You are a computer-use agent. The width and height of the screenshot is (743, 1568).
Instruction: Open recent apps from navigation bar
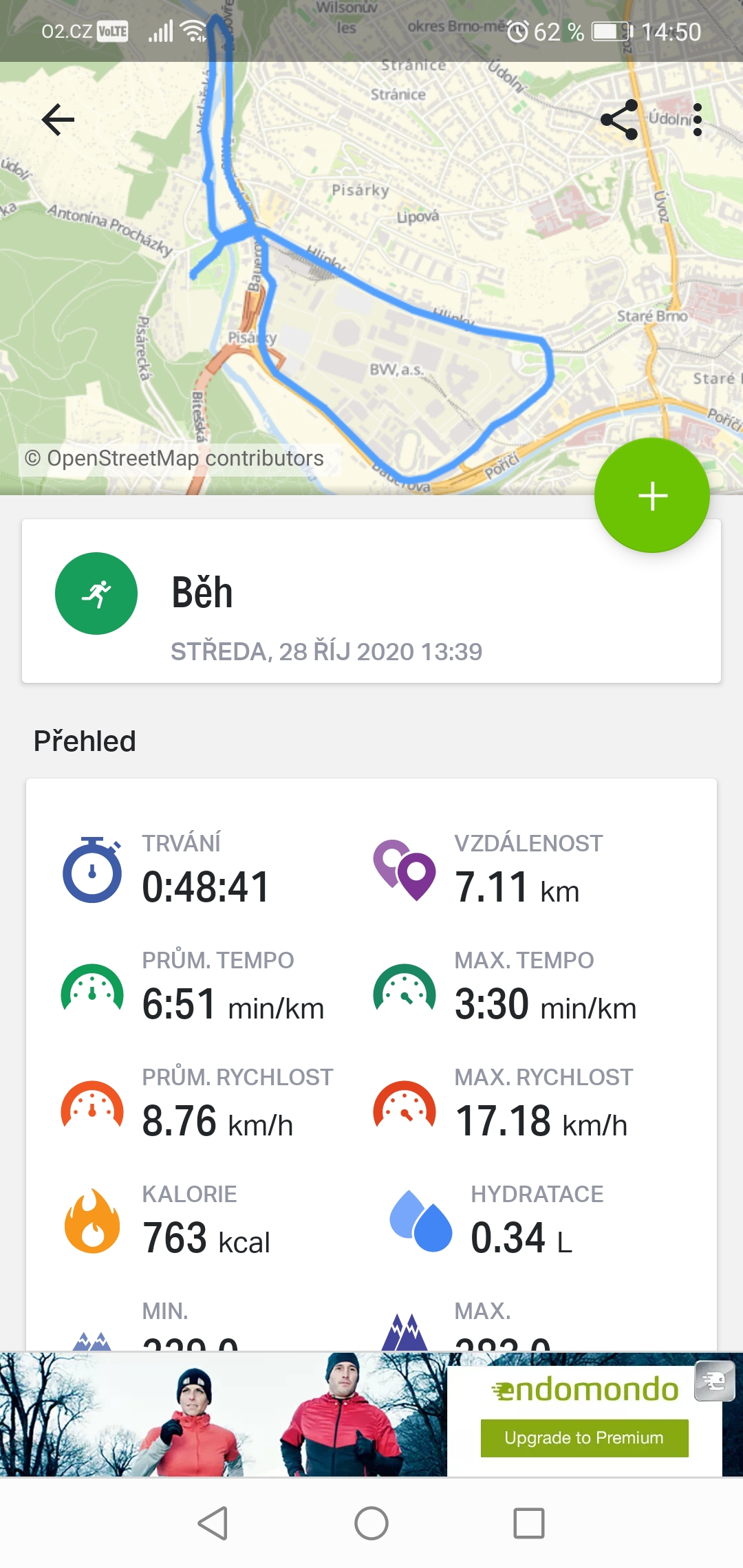coord(529,1523)
